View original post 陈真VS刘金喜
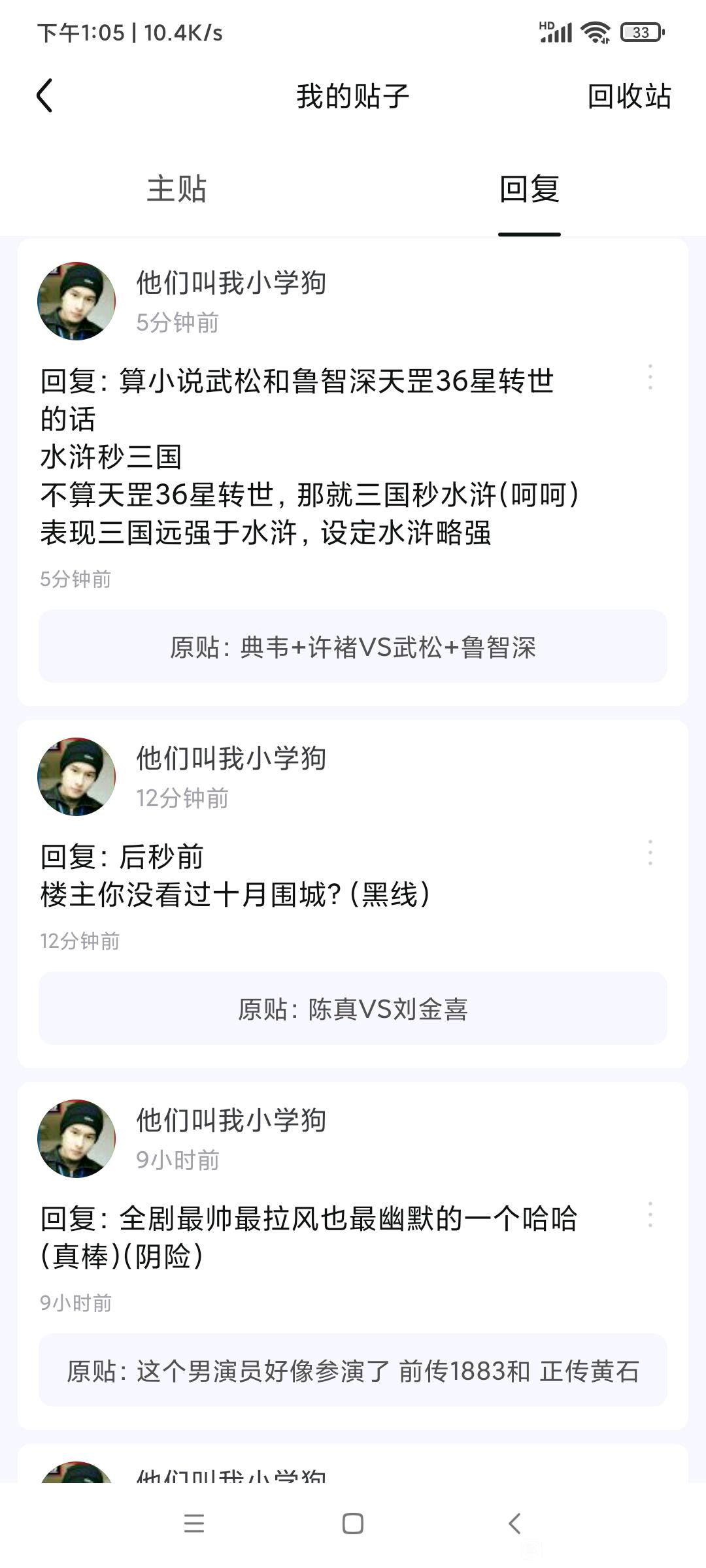 (x=353, y=1009)
